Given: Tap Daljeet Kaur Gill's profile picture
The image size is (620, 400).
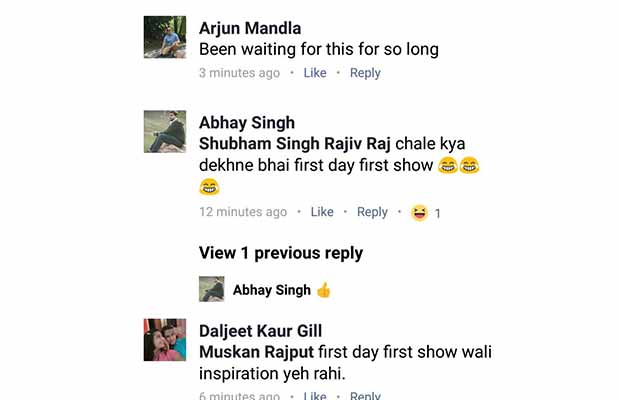Looking at the screenshot, I should pos(165,340).
